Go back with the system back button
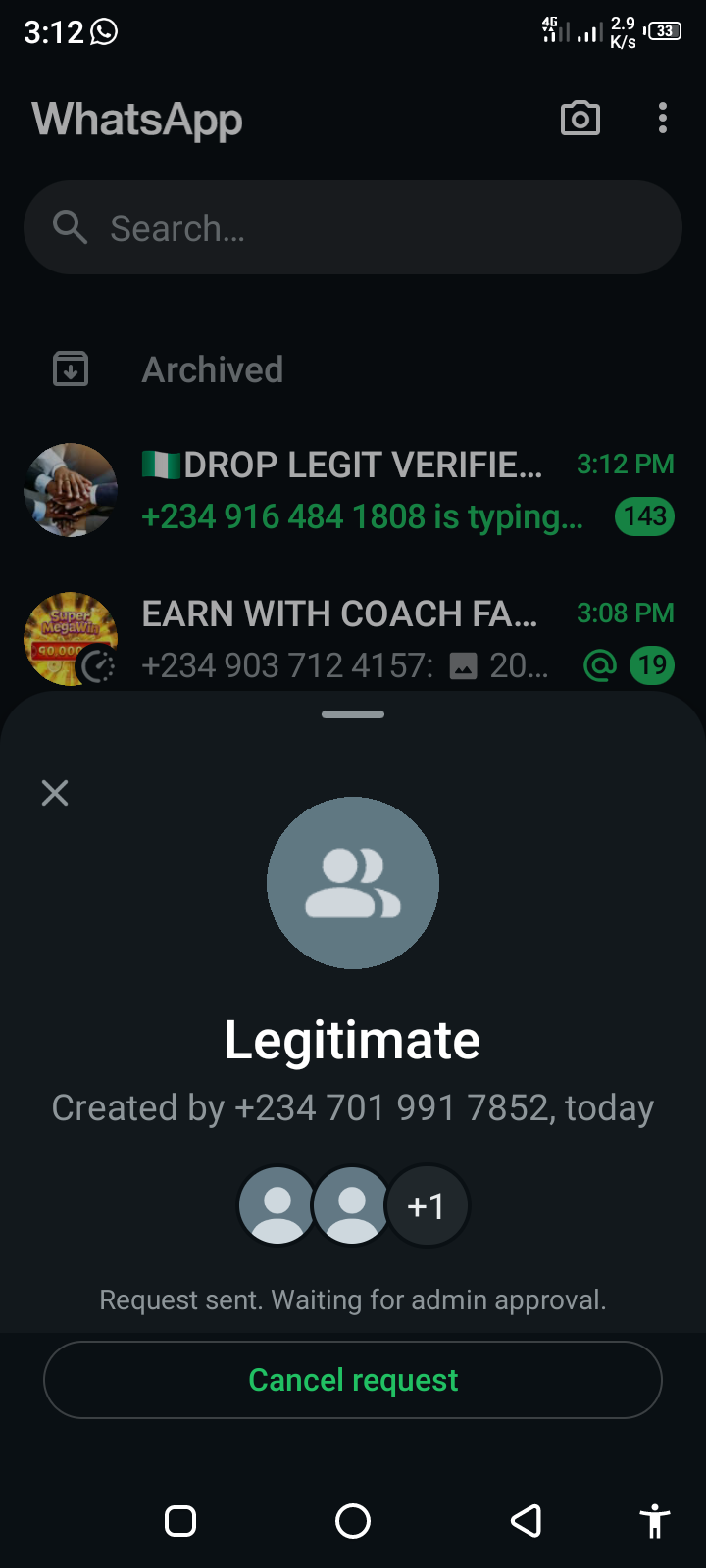The height and width of the screenshot is (1568, 706). point(527,1521)
